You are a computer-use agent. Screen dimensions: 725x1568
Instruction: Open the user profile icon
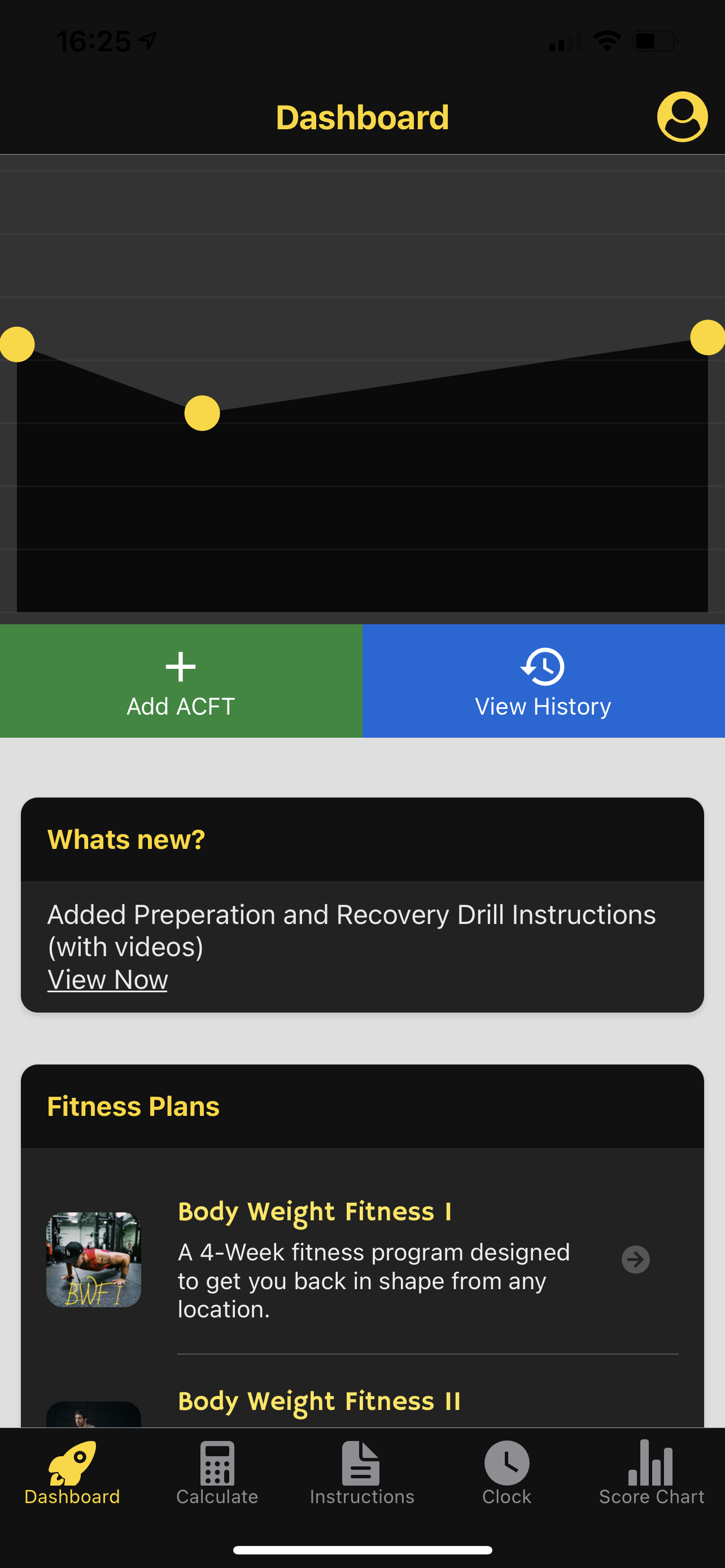tap(682, 117)
